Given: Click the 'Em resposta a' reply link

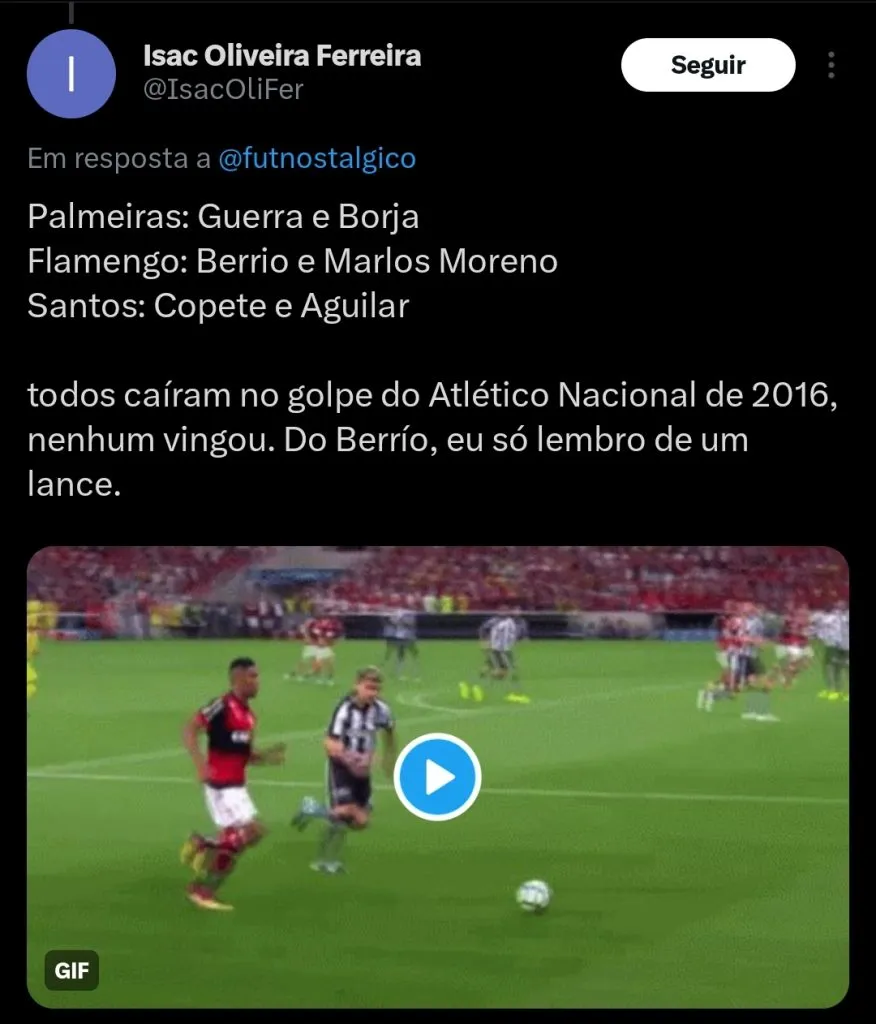Looking at the screenshot, I should click(x=120, y=157).
